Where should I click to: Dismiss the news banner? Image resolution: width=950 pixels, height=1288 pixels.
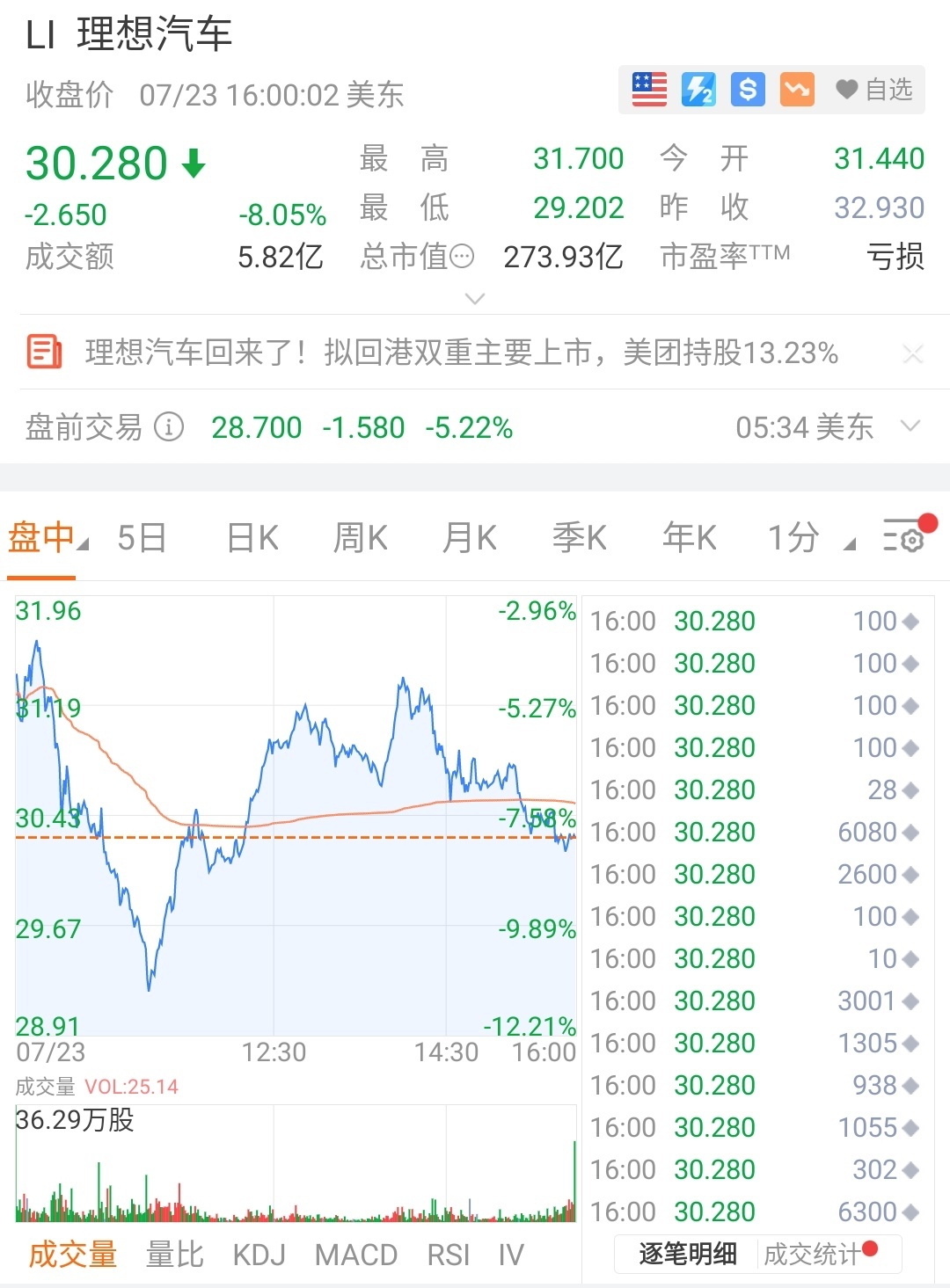point(913,354)
